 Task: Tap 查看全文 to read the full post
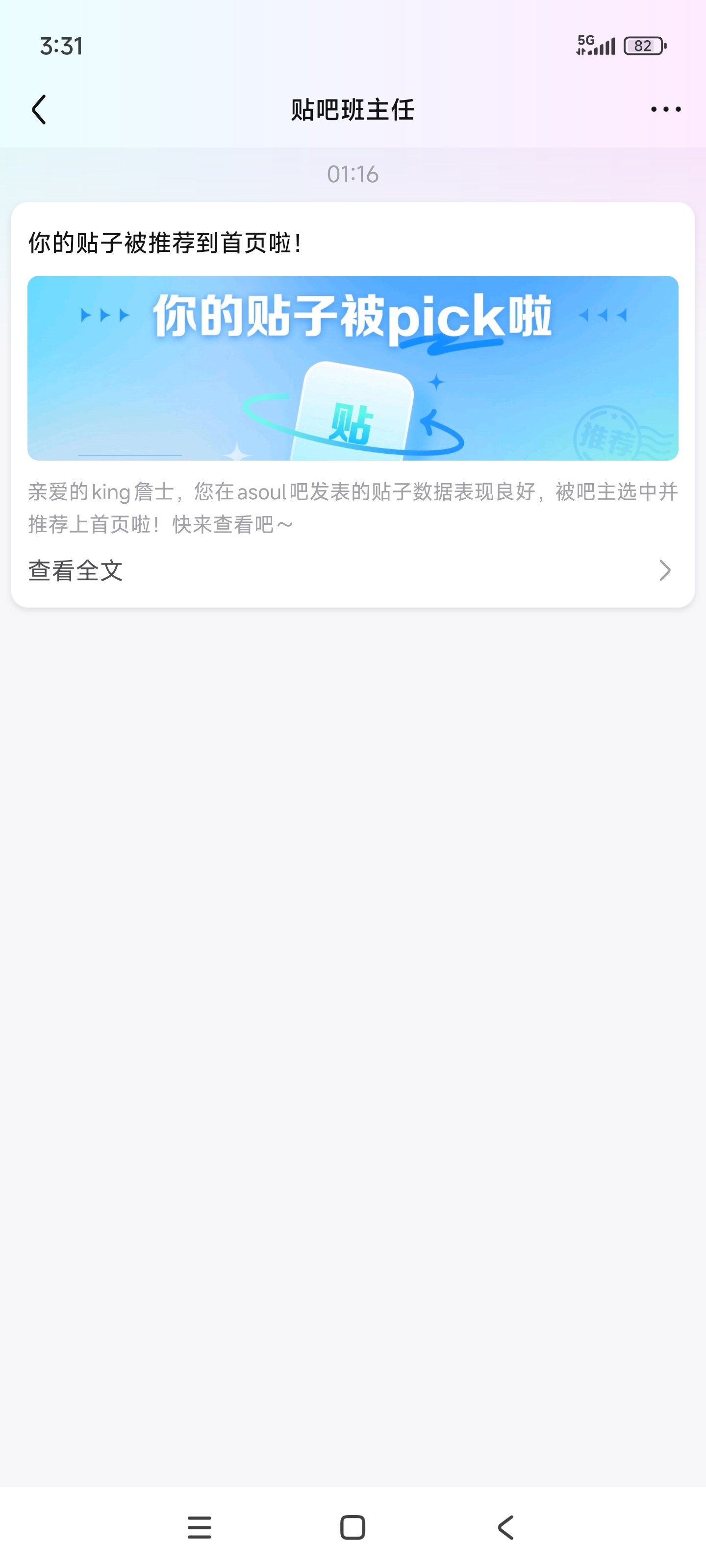(x=76, y=570)
